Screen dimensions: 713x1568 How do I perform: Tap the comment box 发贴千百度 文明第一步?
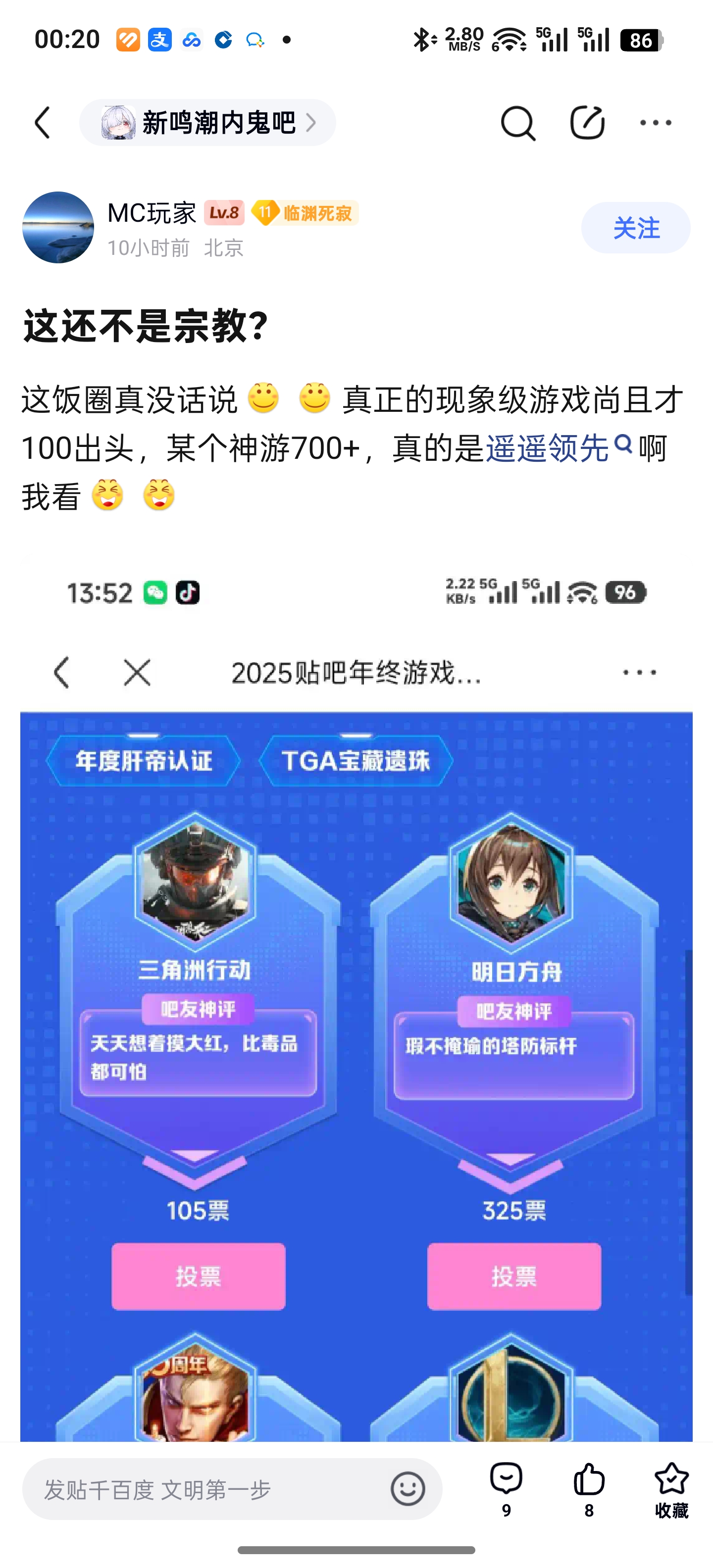point(207,1489)
